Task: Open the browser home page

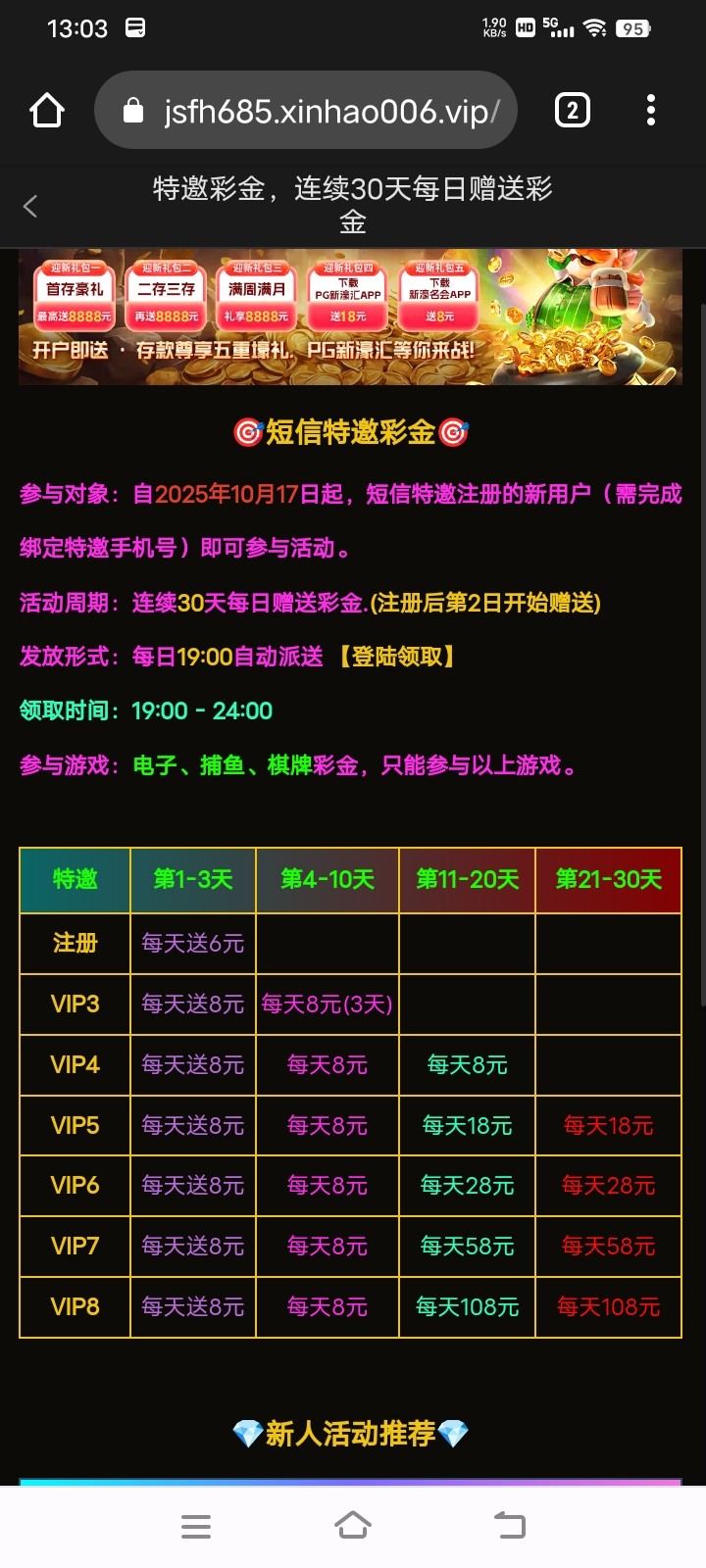Action: tap(47, 111)
